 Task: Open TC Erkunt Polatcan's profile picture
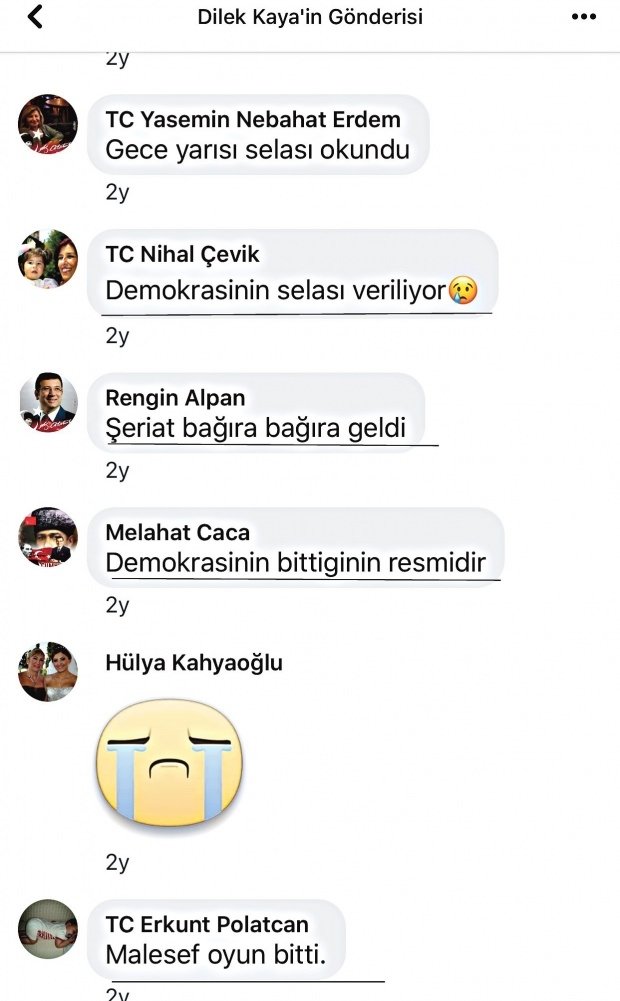[48, 930]
